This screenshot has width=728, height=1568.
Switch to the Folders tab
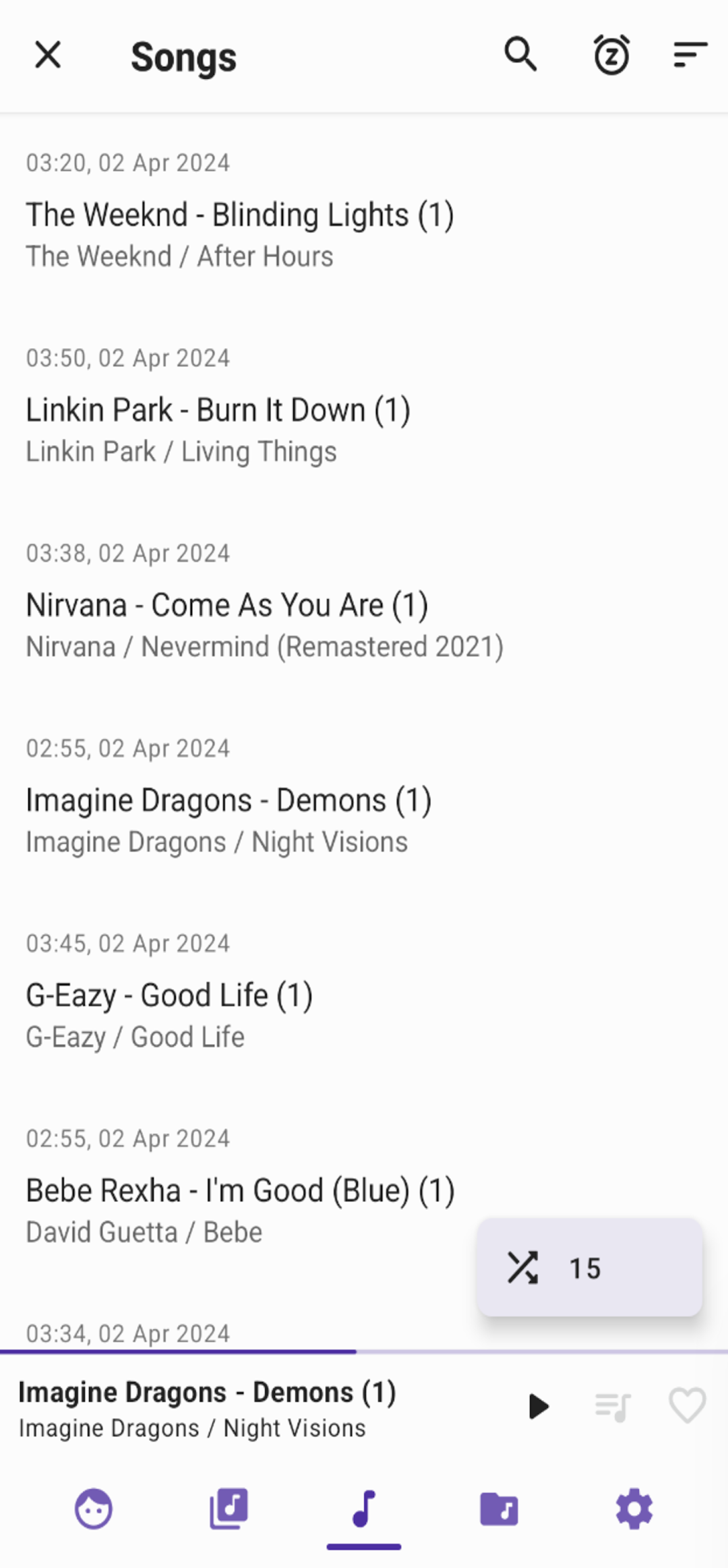(x=499, y=1509)
